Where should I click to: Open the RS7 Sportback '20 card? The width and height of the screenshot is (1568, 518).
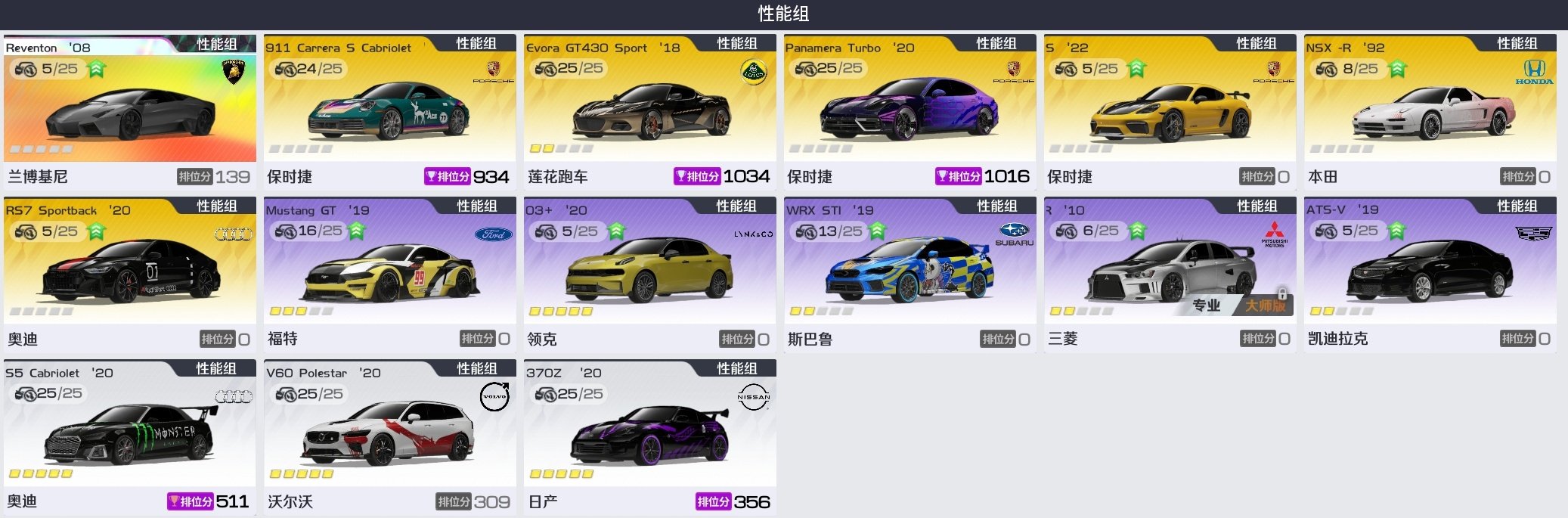129,272
